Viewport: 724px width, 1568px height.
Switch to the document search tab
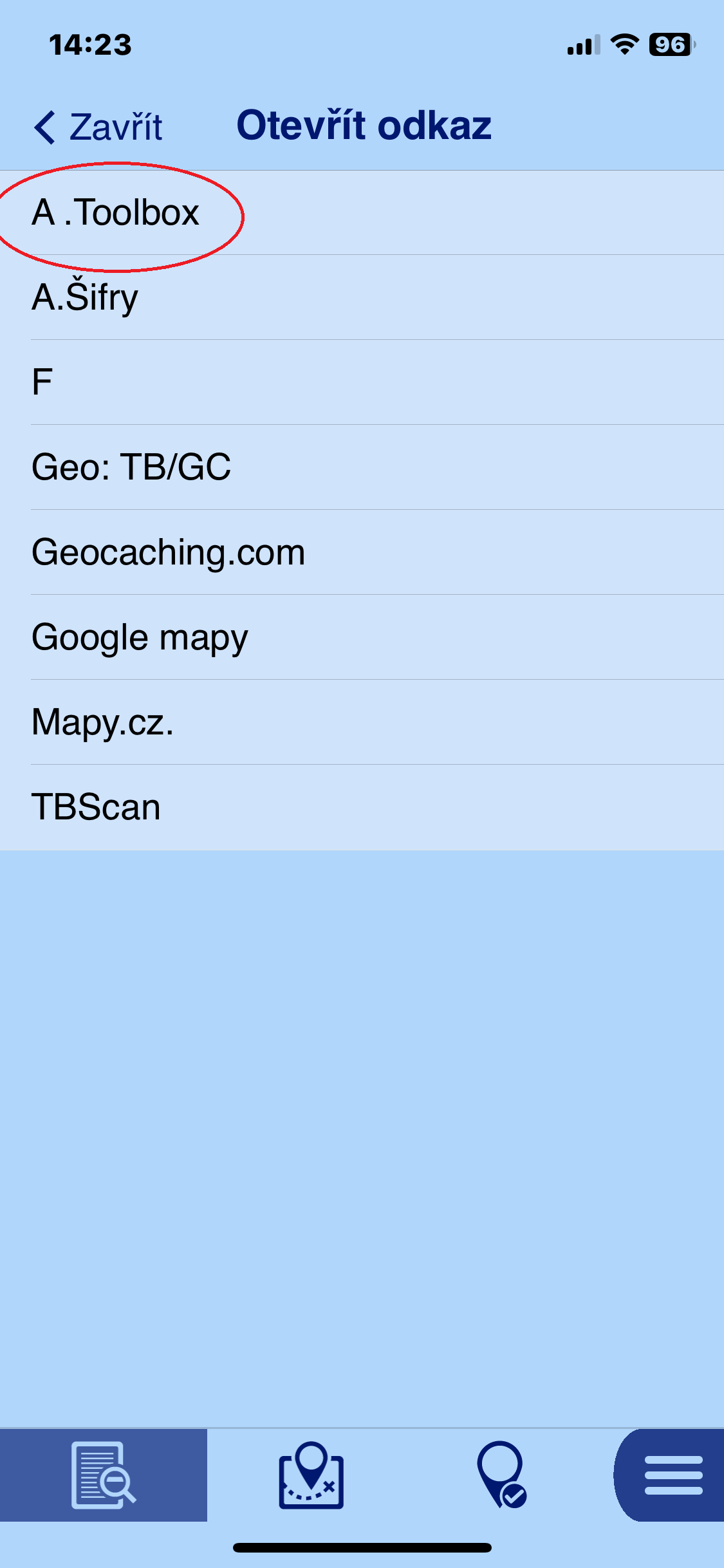(x=104, y=1475)
